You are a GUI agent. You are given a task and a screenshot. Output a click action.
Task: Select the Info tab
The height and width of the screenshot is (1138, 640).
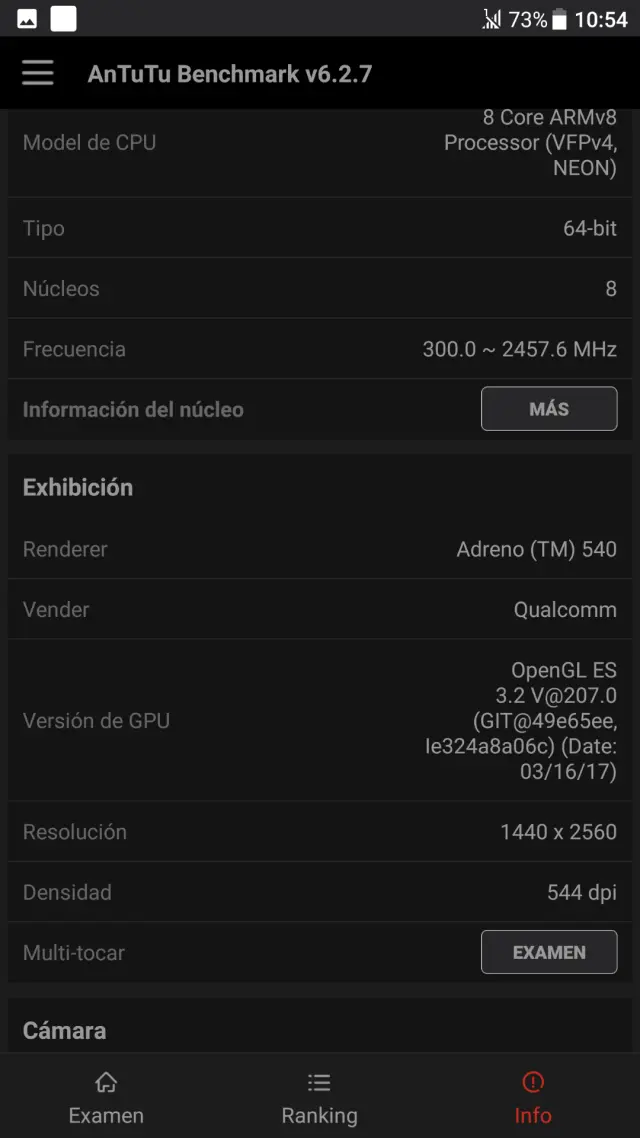pyautogui.click(x=533, y=1098)
